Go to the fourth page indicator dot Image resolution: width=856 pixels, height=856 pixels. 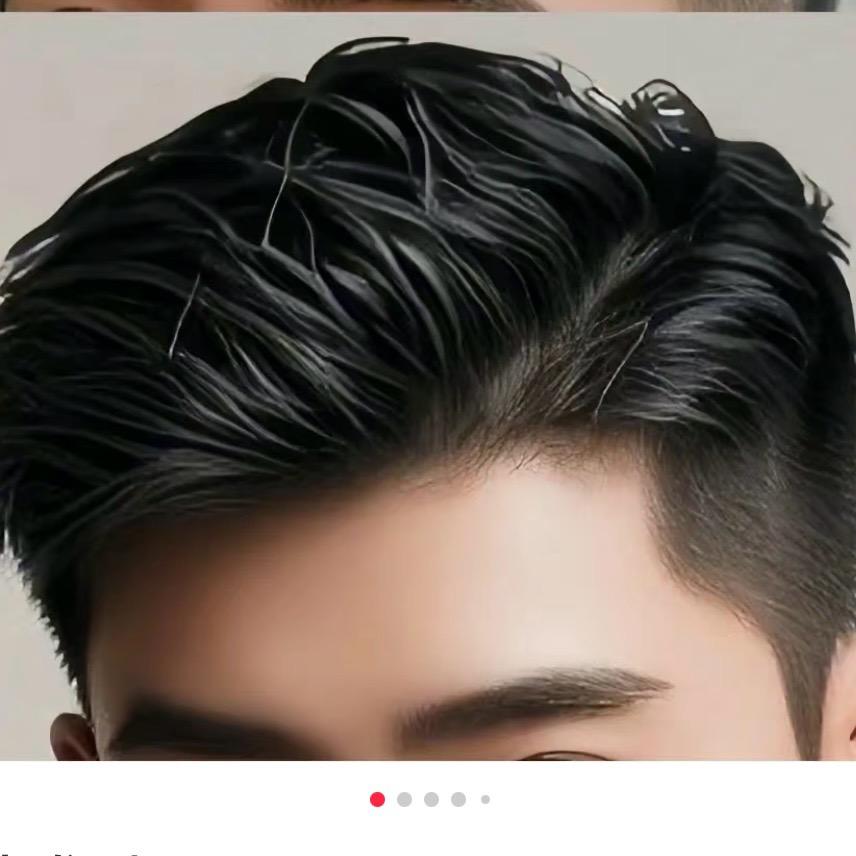tap(458, 799)
